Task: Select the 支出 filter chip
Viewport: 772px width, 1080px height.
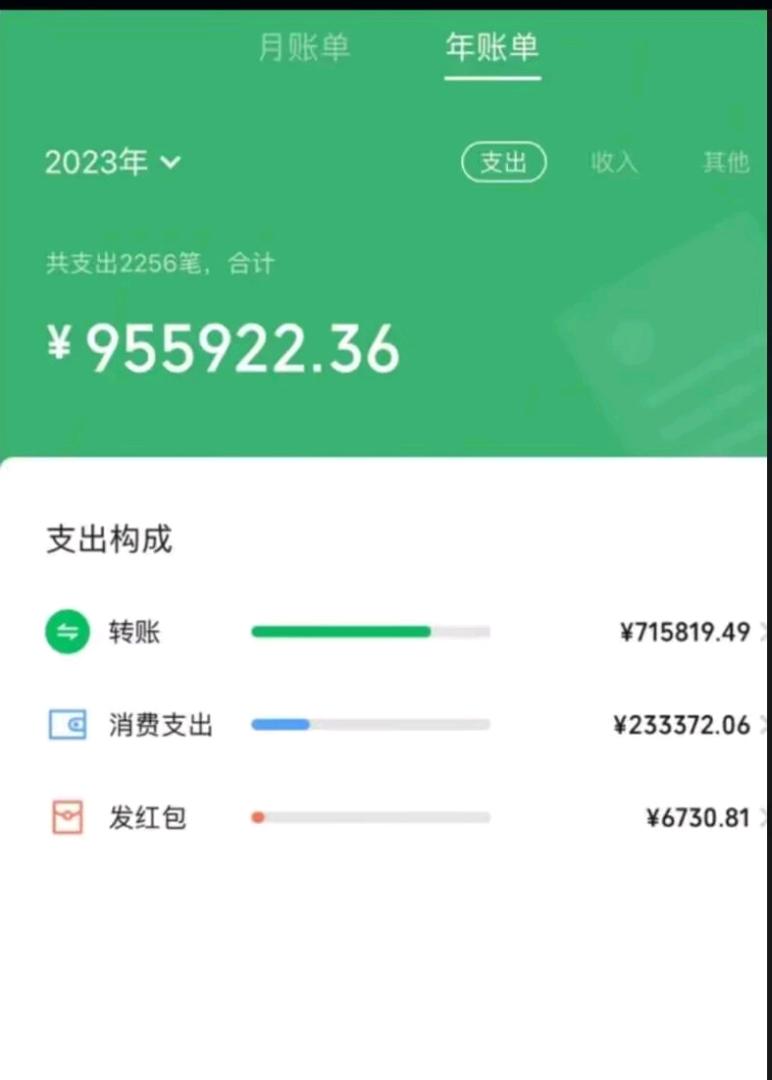Action: [x=503, y=162]
